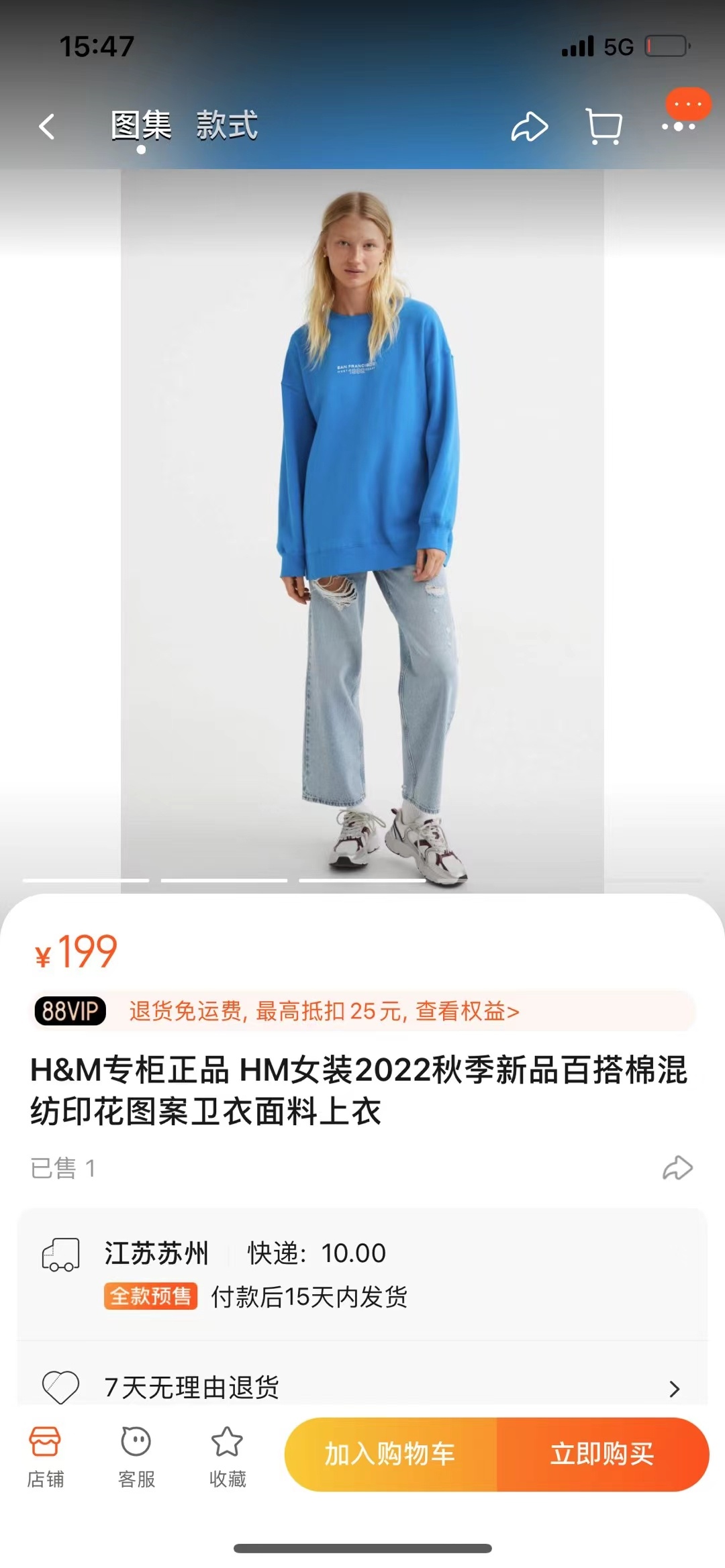Select the 图集 tab
Viewport: 725px width, 1568px height.
point(141,125)
